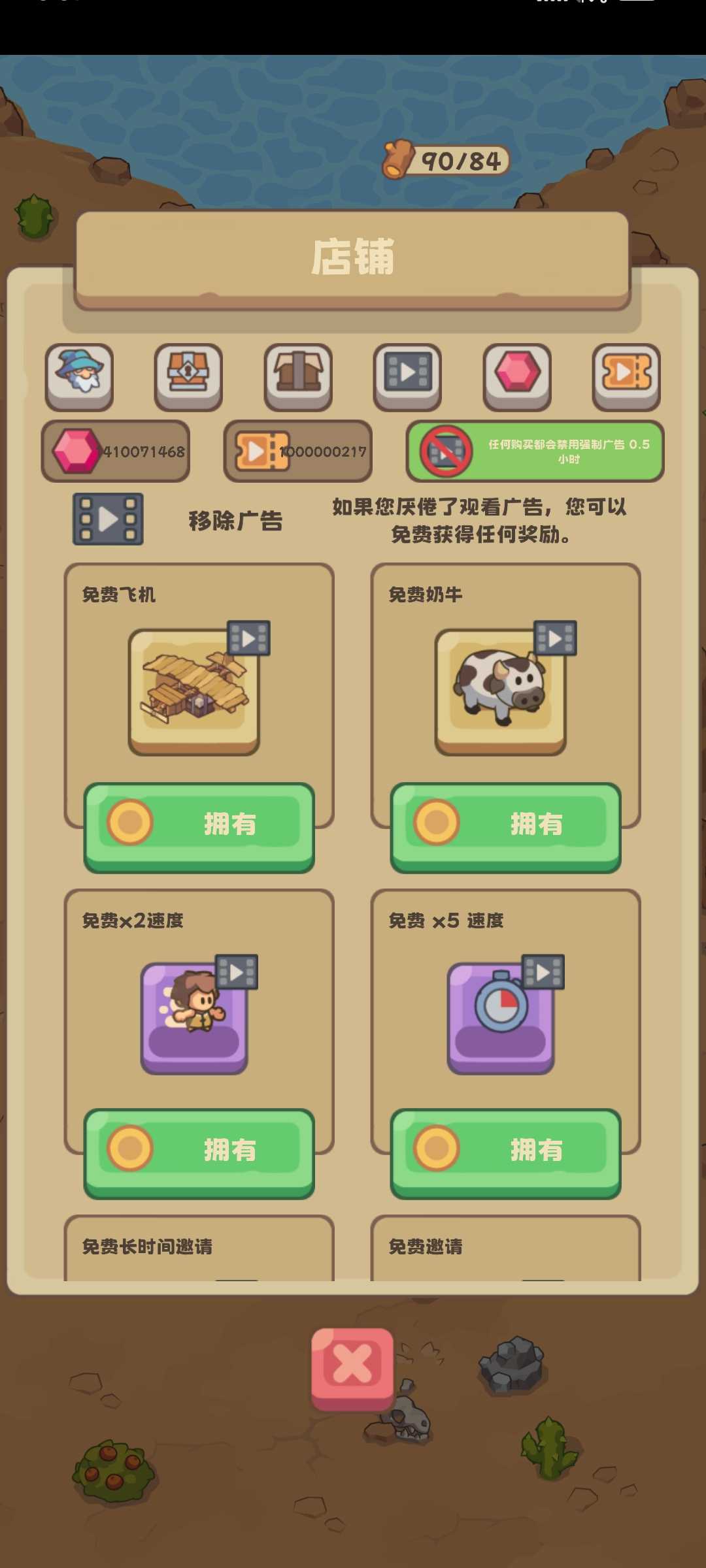Tap the green no-forced-ads banner

(535, 451)
